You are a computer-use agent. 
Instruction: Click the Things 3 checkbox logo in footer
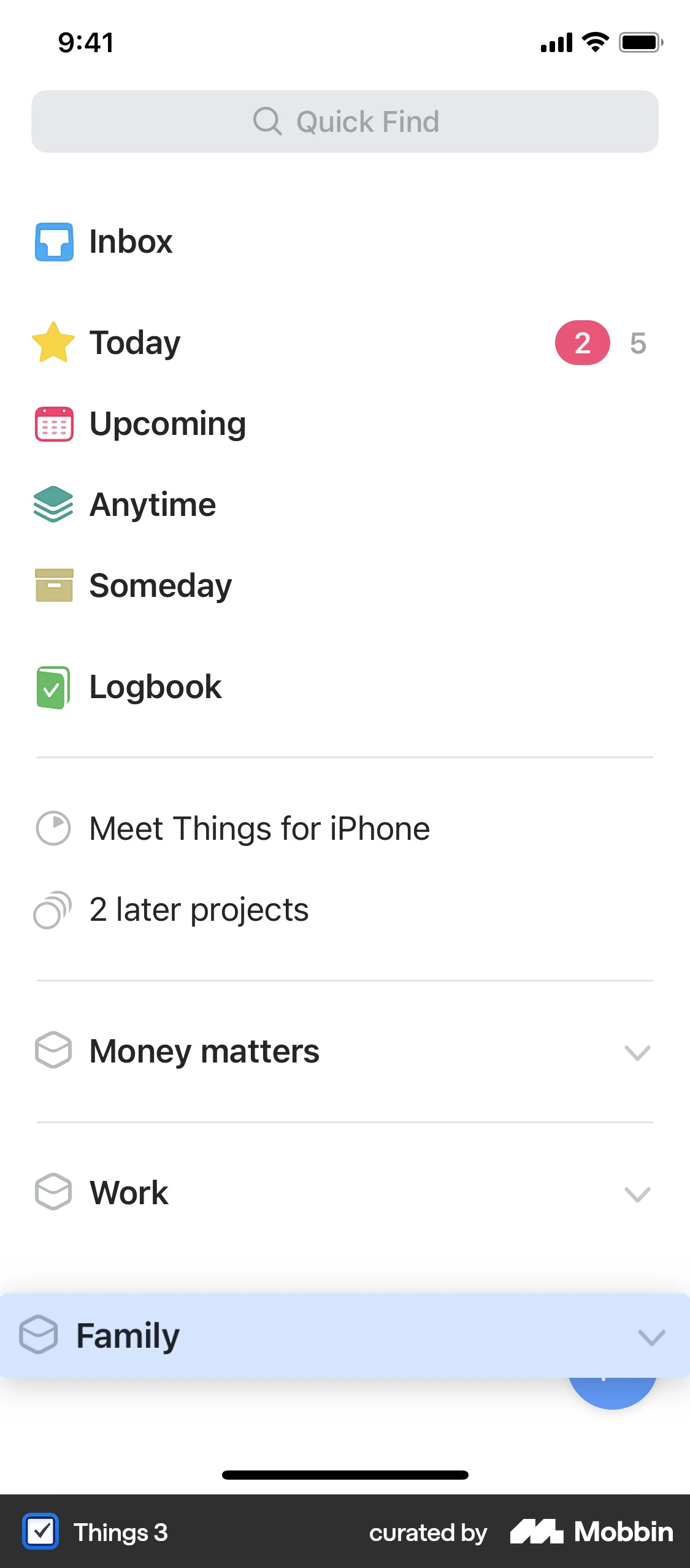(40, 1532)
